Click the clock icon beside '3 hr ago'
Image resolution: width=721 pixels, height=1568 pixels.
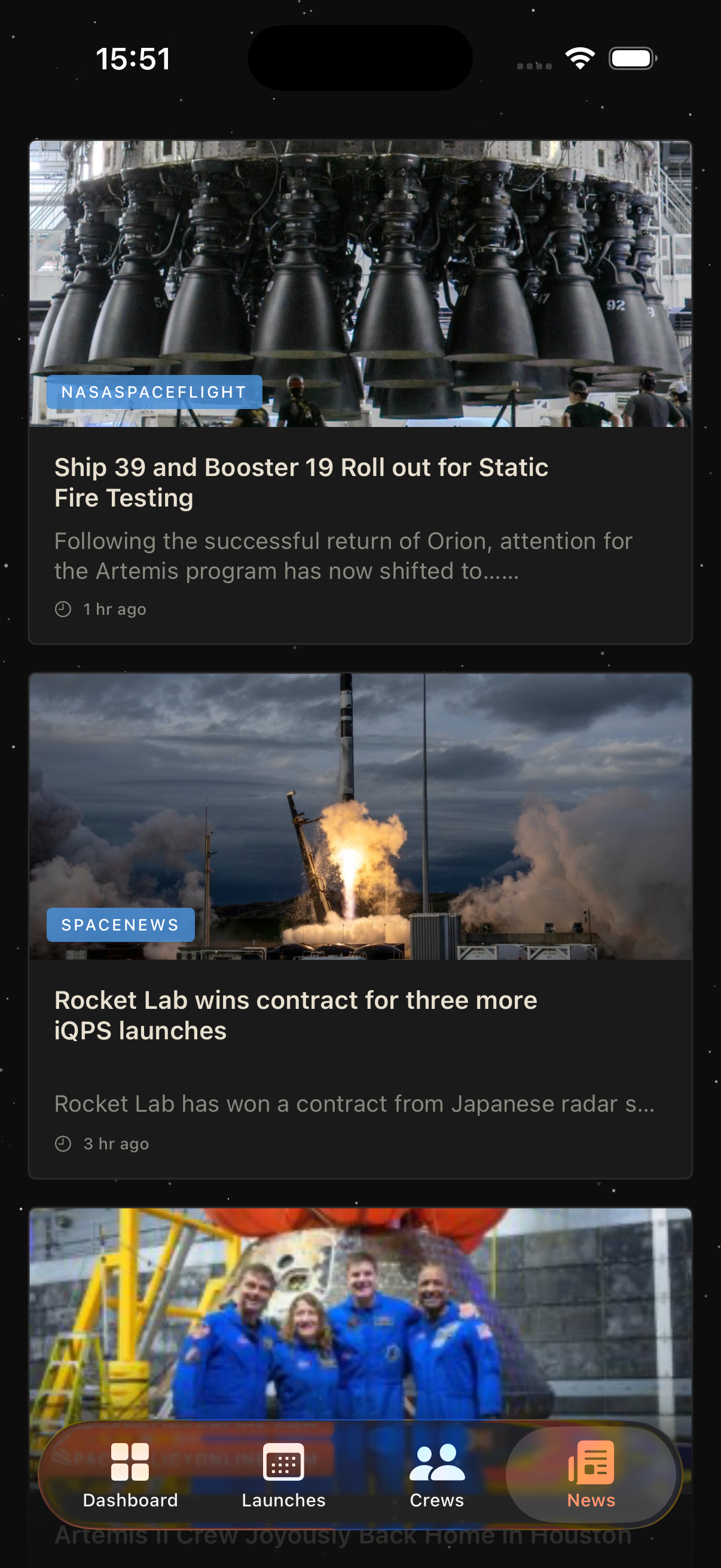[x=63, y=1143]
